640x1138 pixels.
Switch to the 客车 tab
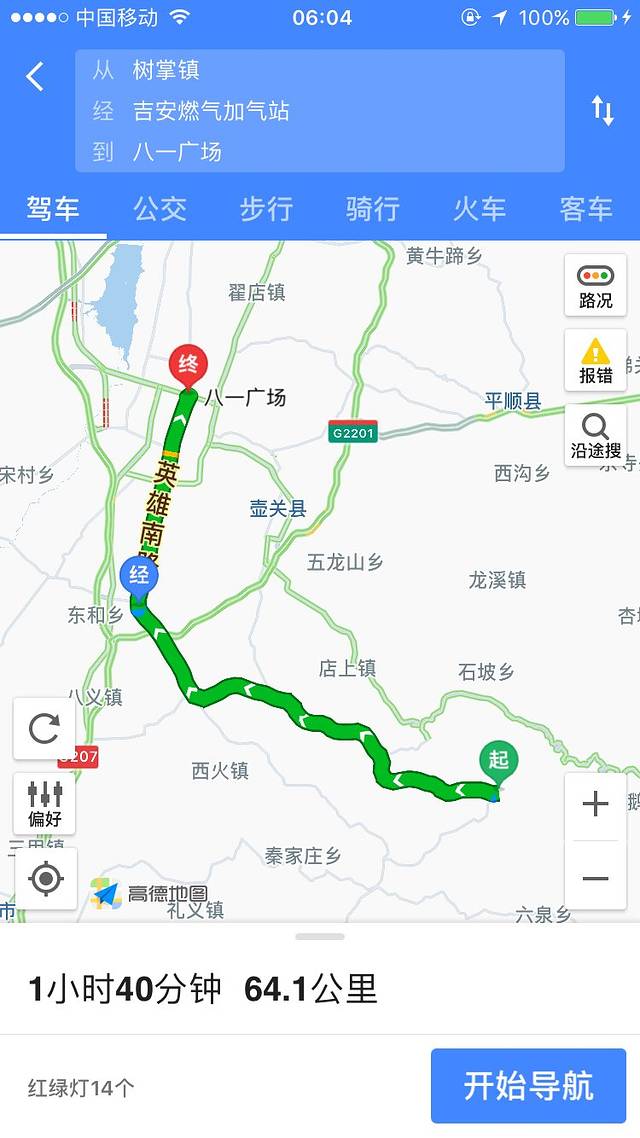[586, 209]
